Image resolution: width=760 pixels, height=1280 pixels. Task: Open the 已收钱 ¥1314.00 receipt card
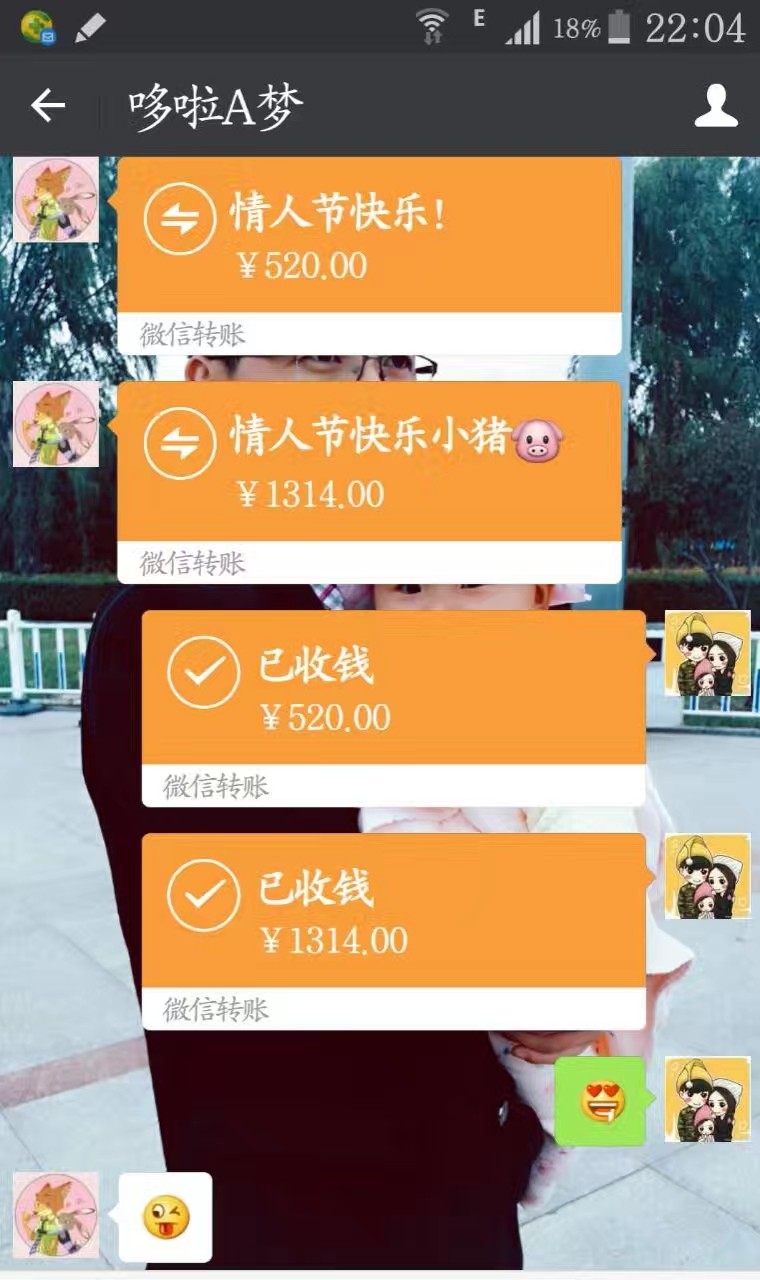coord(394,931)
